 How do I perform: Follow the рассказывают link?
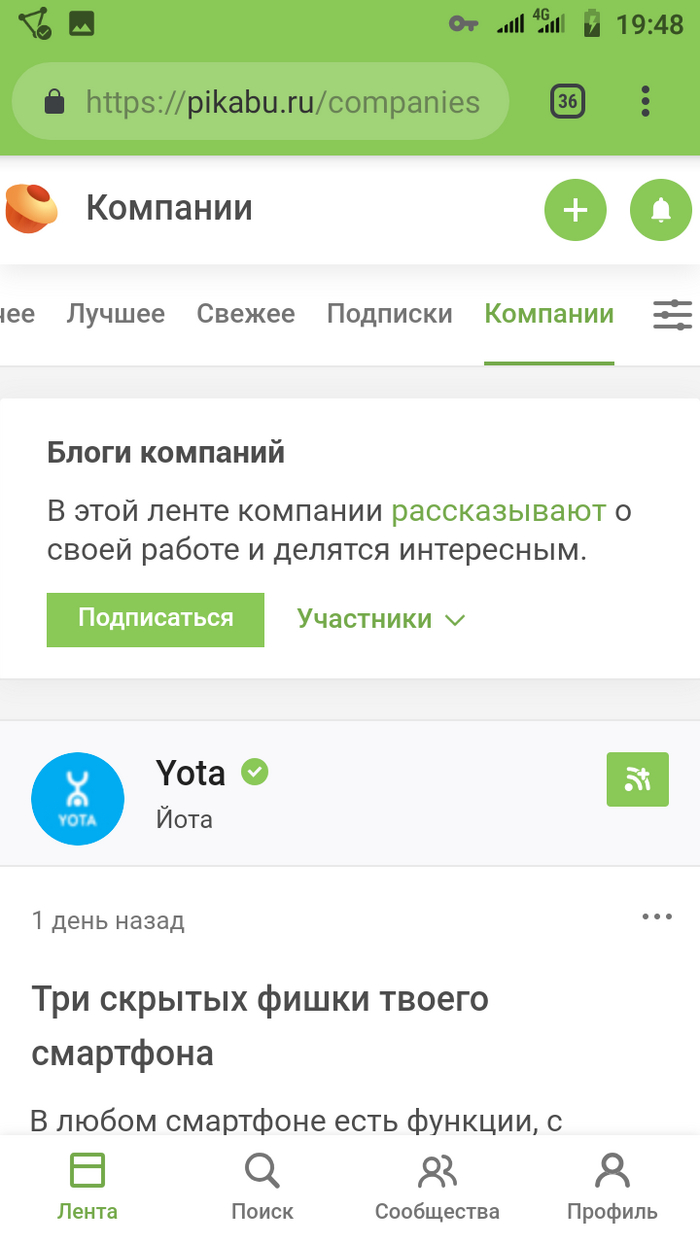coord(498,511)
